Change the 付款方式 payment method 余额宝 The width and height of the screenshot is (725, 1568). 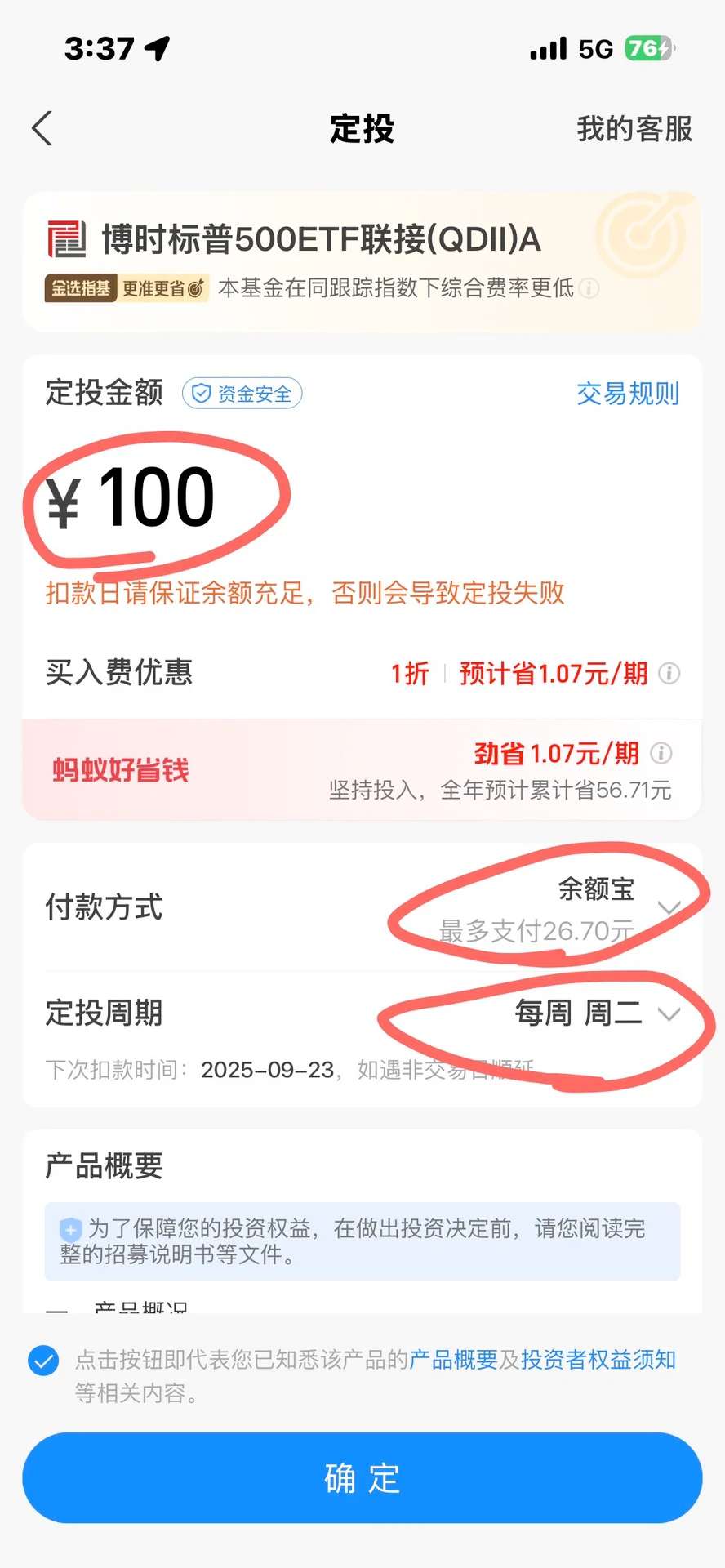pos(596,907)
